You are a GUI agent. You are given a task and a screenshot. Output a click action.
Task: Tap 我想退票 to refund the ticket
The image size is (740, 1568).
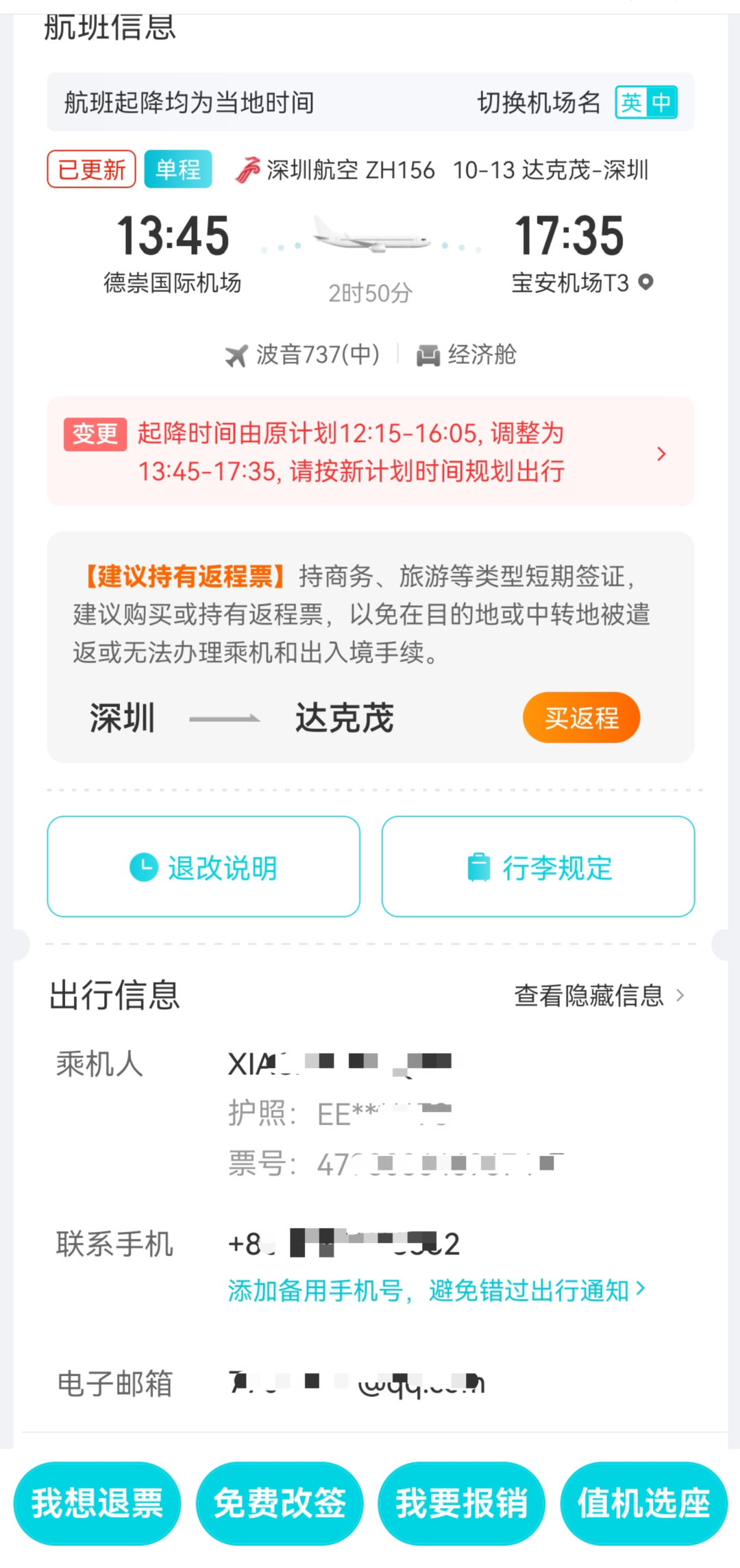coord(97,1503)
